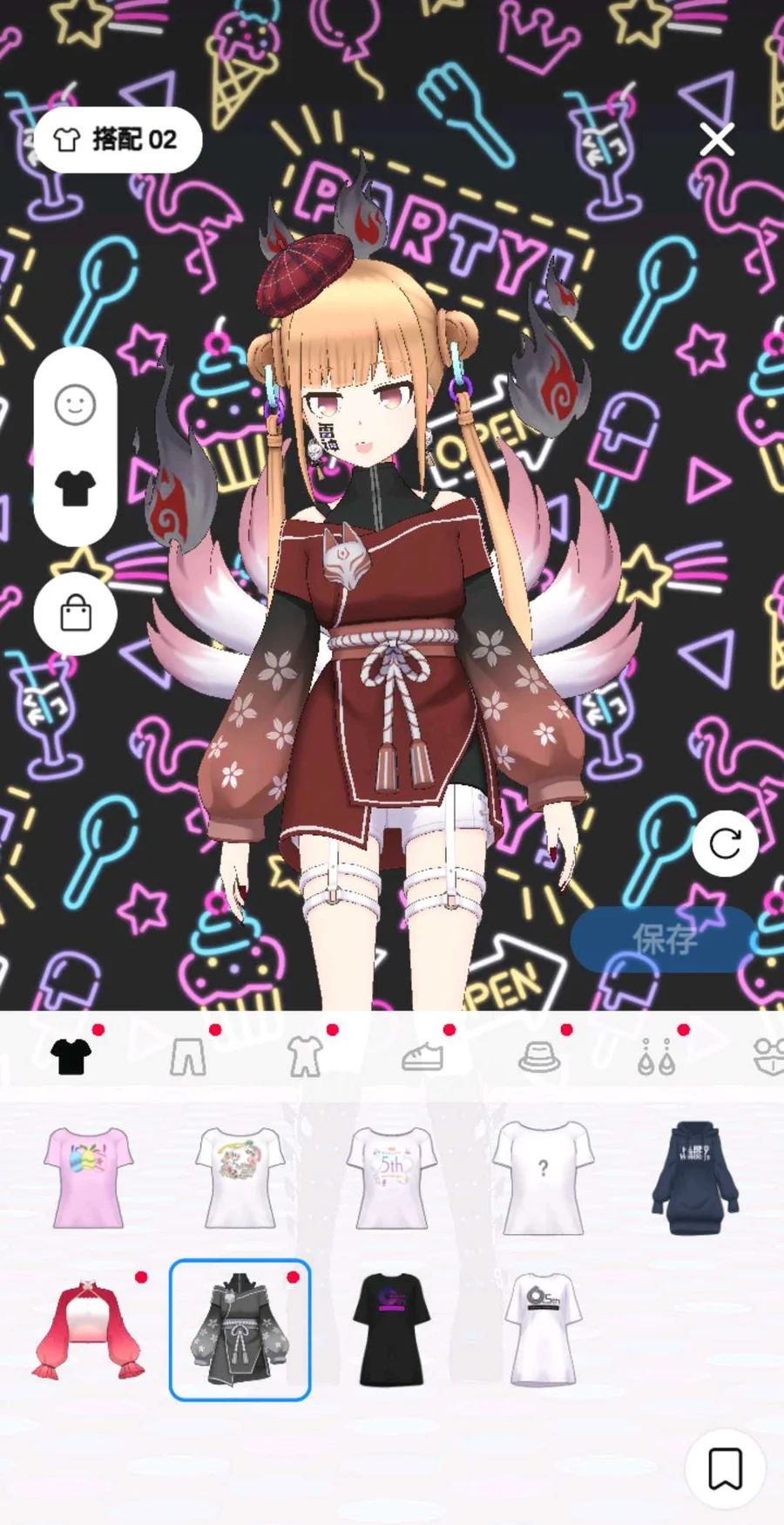Image resolution: width=784 pixels, height=1525 pixels.
Task: Tap the 保存 save button
Action: coord(664,939)
